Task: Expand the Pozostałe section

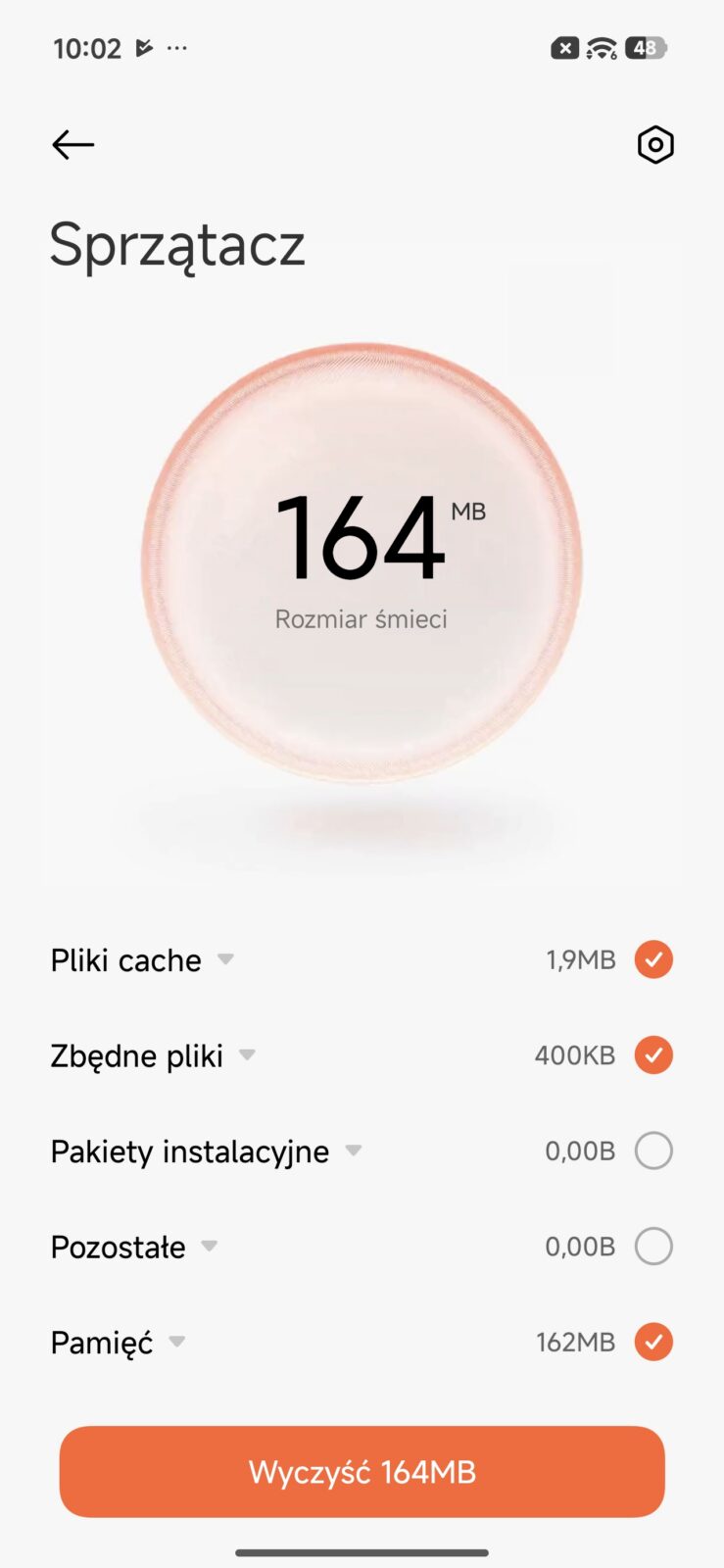Action: point(209,1247)
